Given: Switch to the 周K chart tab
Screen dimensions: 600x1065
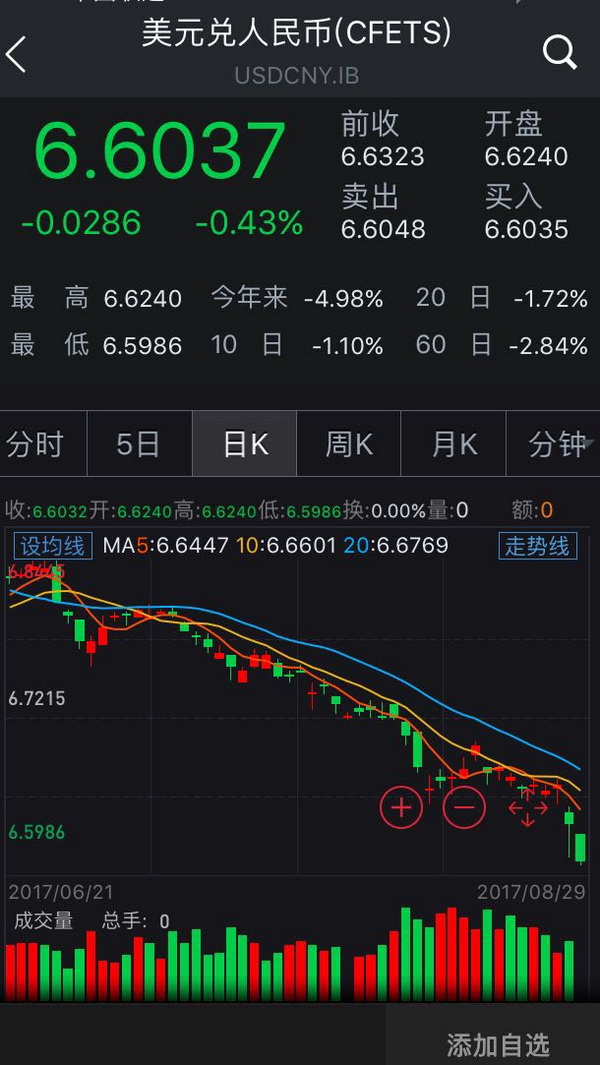Looking at the screenshot, I should coord(349,445).
